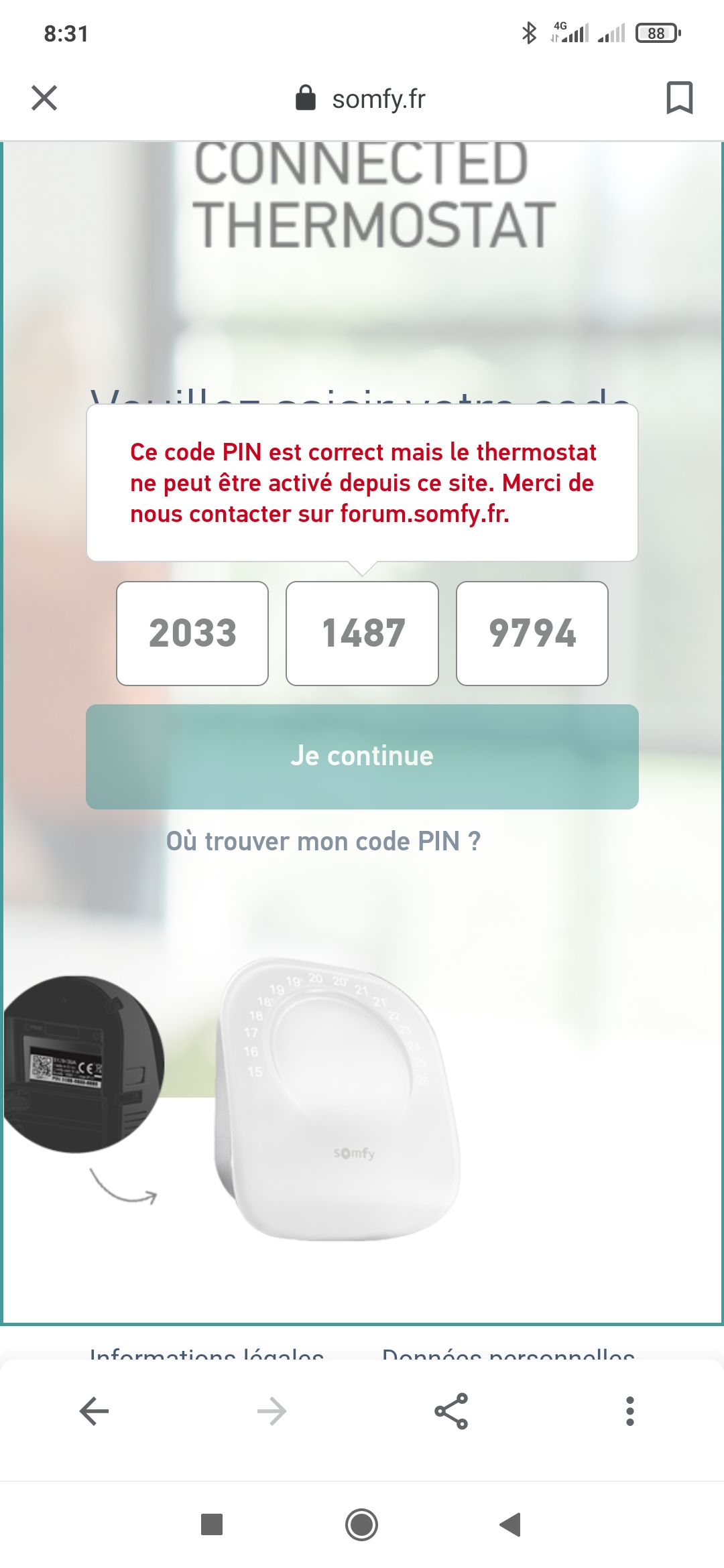Image resolution: width=724 pixels, height=1568 pixels.
Task: Tap the Je continue button
Action: click(362, 757)
